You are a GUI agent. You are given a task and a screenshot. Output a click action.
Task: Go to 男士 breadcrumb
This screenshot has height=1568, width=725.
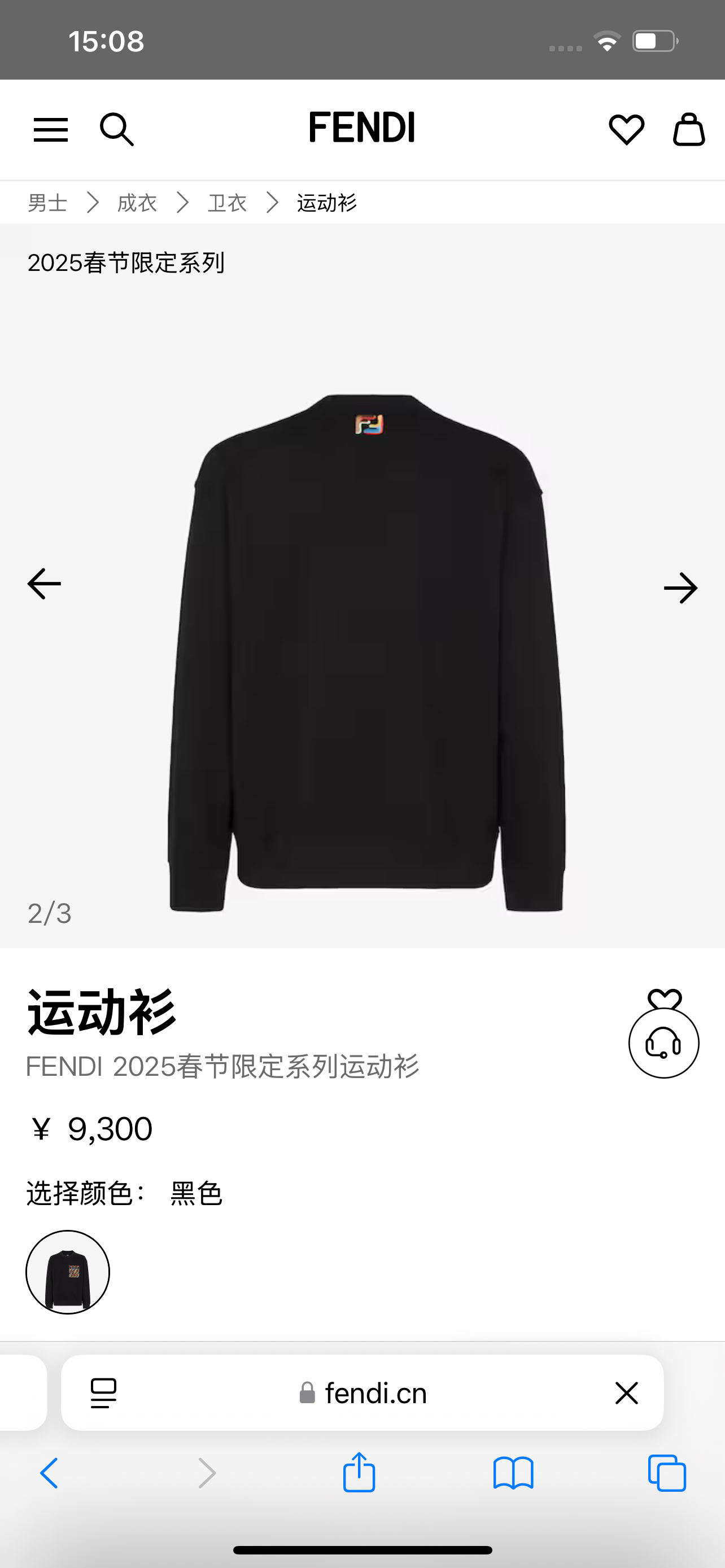(x=47, y=203)
